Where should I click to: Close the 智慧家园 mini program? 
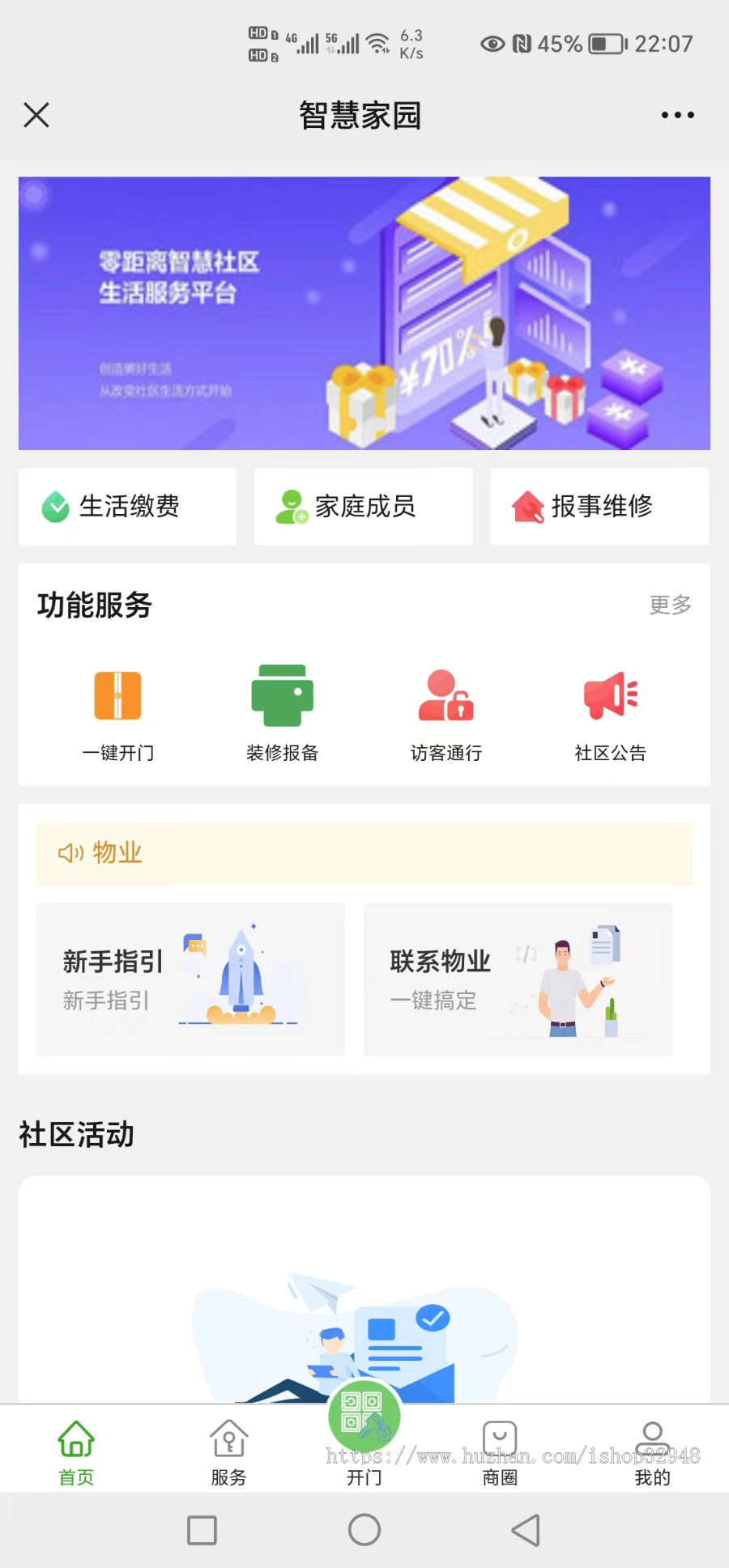[x=36, y=115]
